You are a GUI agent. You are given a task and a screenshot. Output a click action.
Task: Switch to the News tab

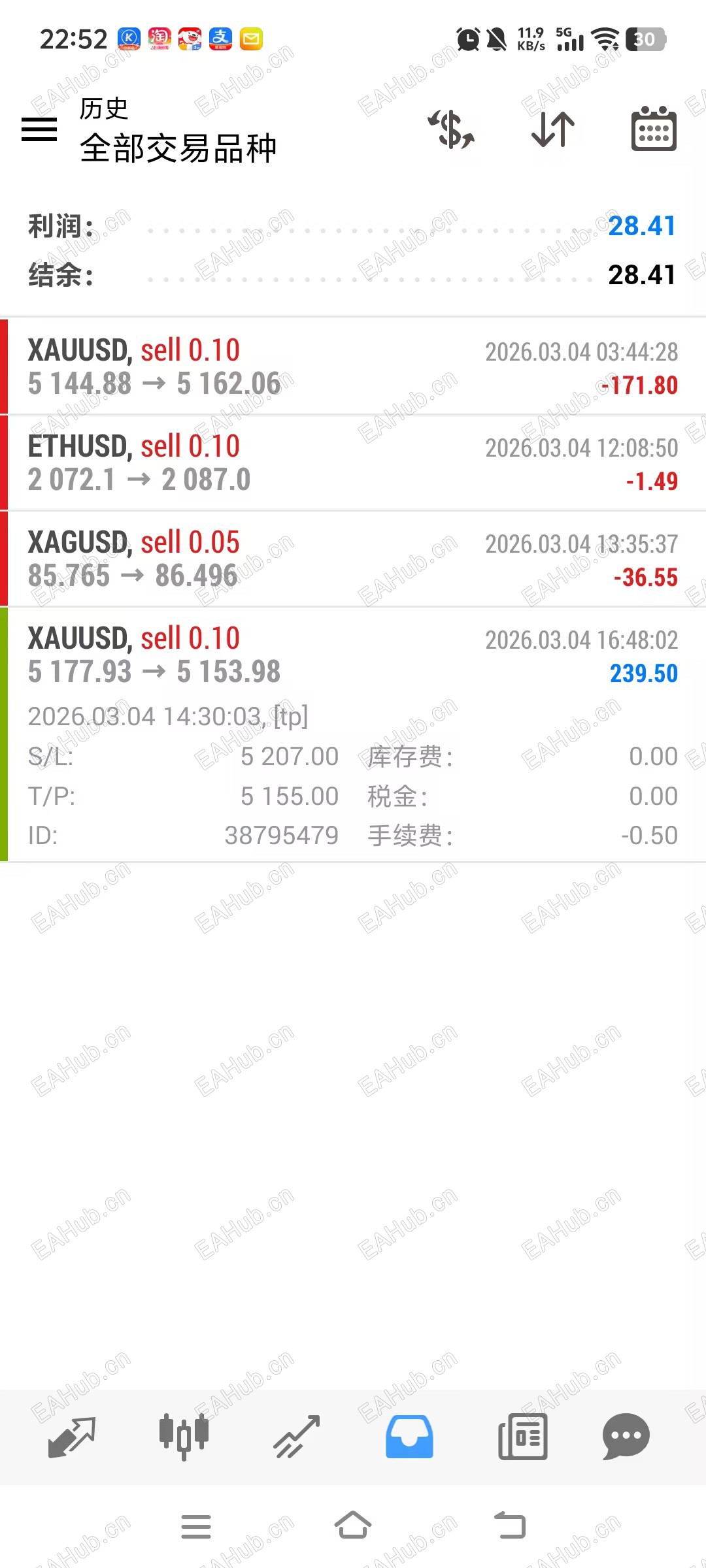pyautogui.click(x=522, y=1437)
